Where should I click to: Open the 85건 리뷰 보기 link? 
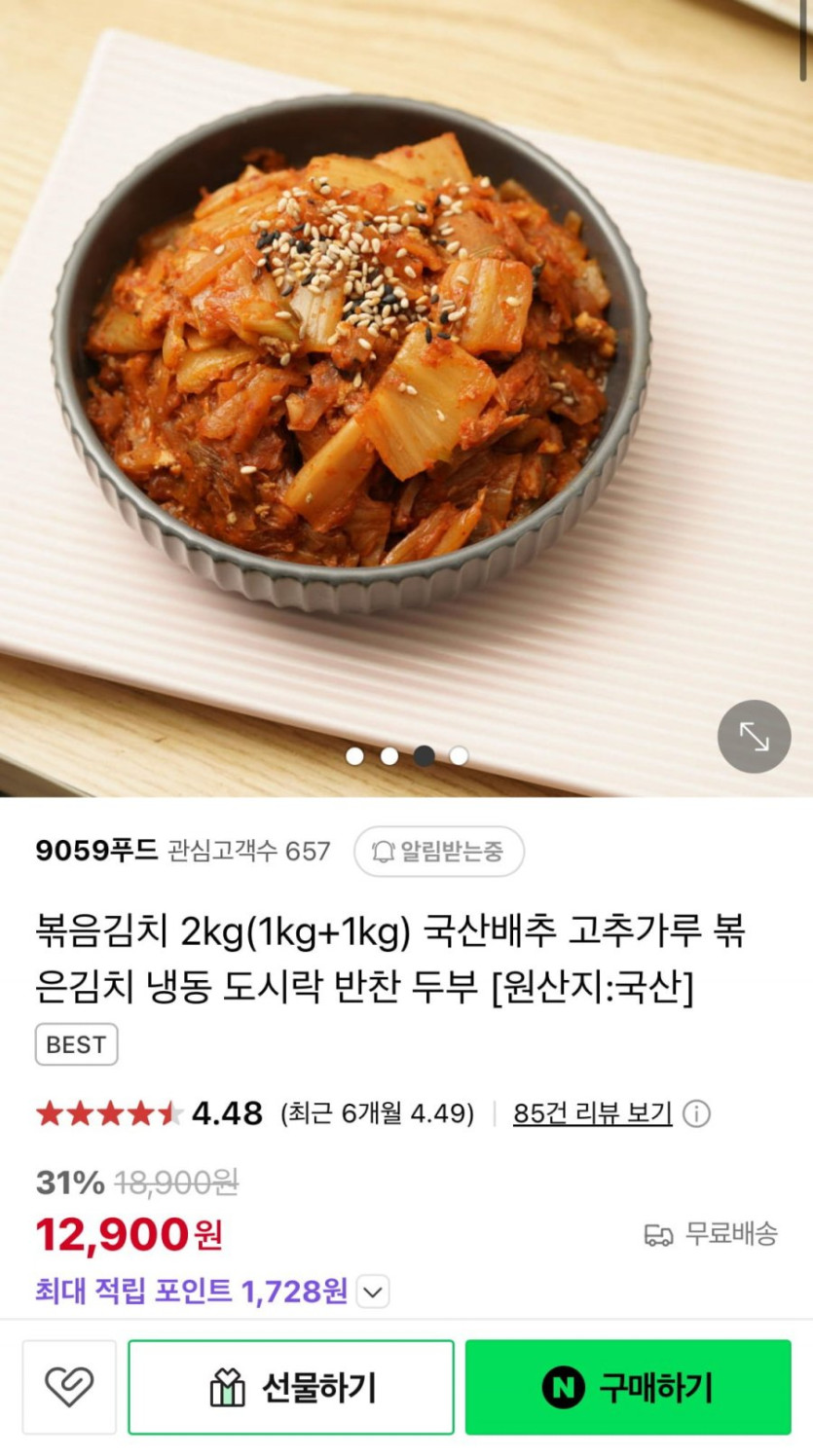[x=592, y=1113]
